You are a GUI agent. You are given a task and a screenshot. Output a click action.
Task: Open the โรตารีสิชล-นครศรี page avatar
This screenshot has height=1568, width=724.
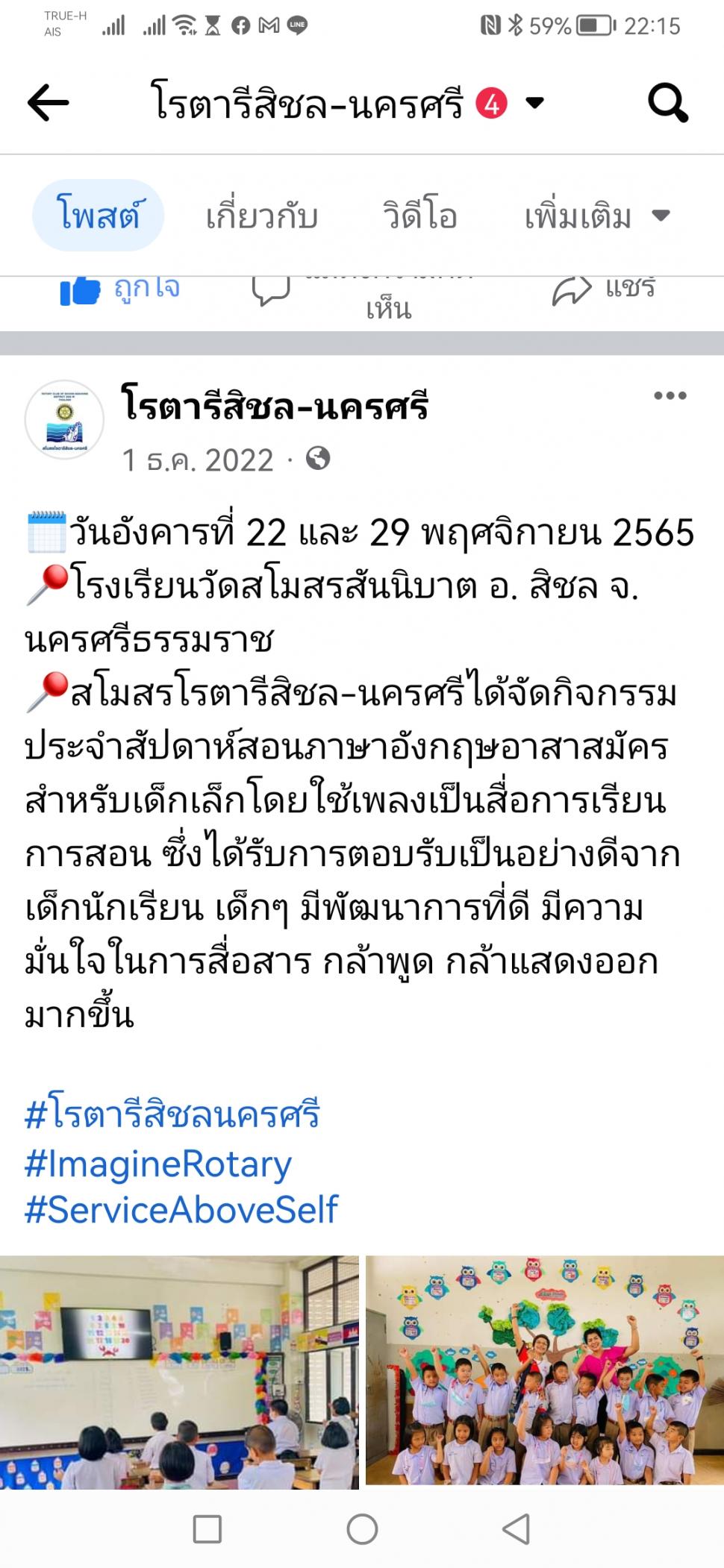click(64, 420)
